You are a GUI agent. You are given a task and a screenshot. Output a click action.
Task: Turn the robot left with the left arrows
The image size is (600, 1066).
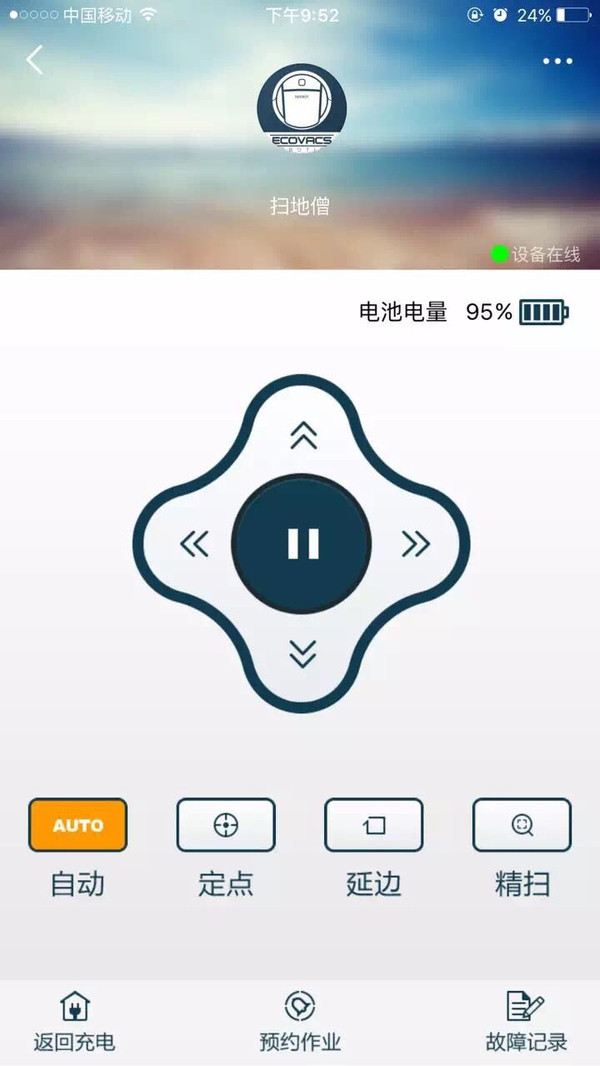[x=194, y=544]
